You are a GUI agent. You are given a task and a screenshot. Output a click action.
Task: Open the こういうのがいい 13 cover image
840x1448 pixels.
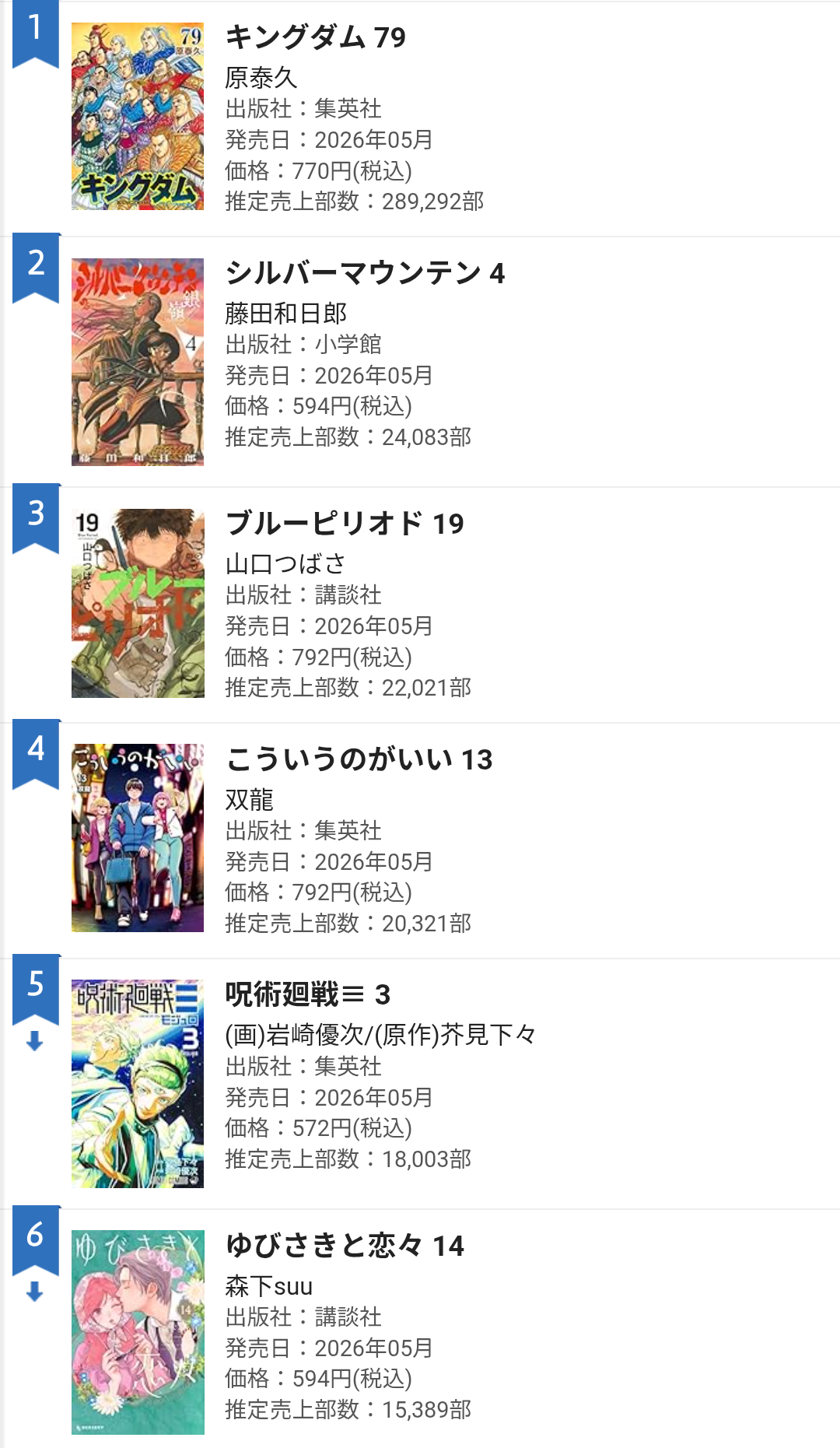click(x=138, y=838)
